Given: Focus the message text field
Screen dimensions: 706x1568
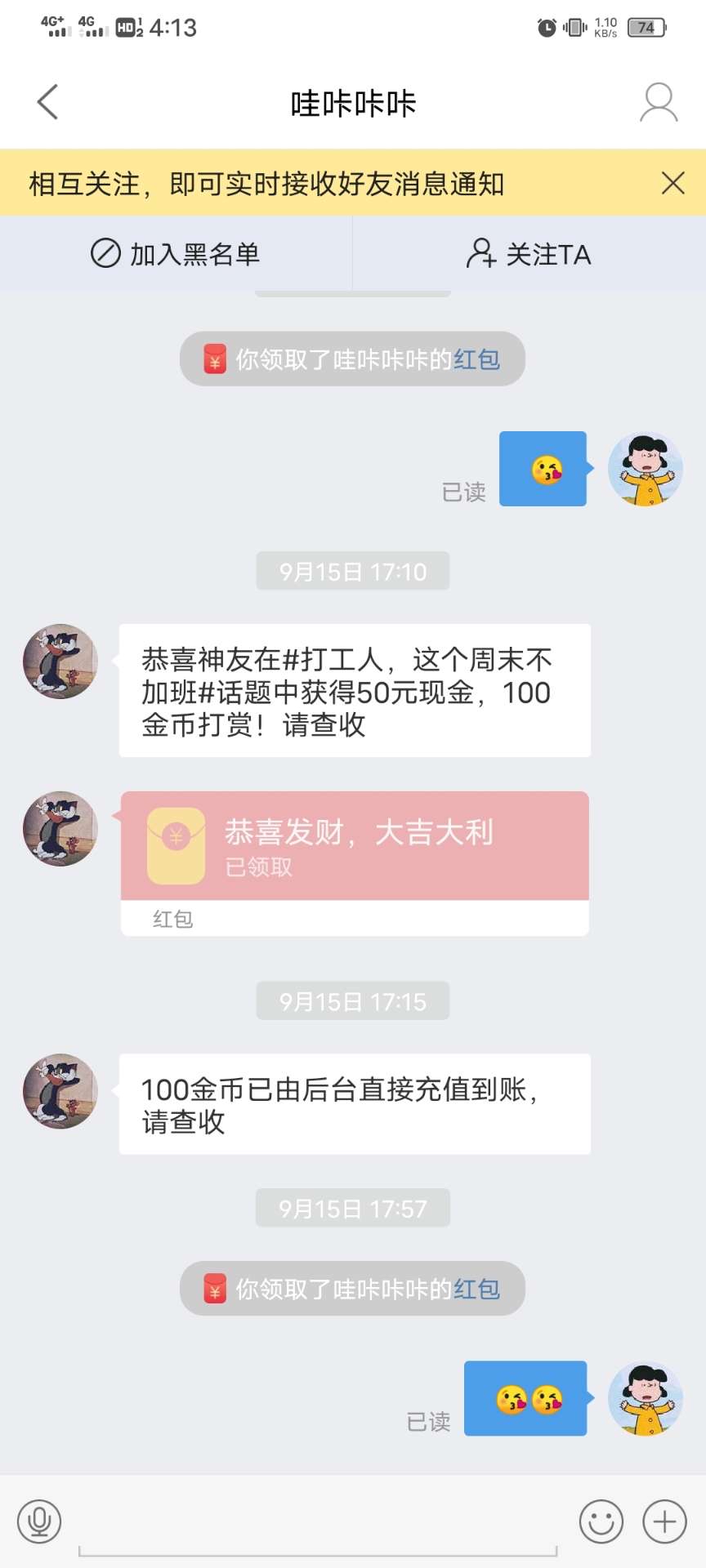Looking at the screenshot, I should click(x=317, y=1524).
